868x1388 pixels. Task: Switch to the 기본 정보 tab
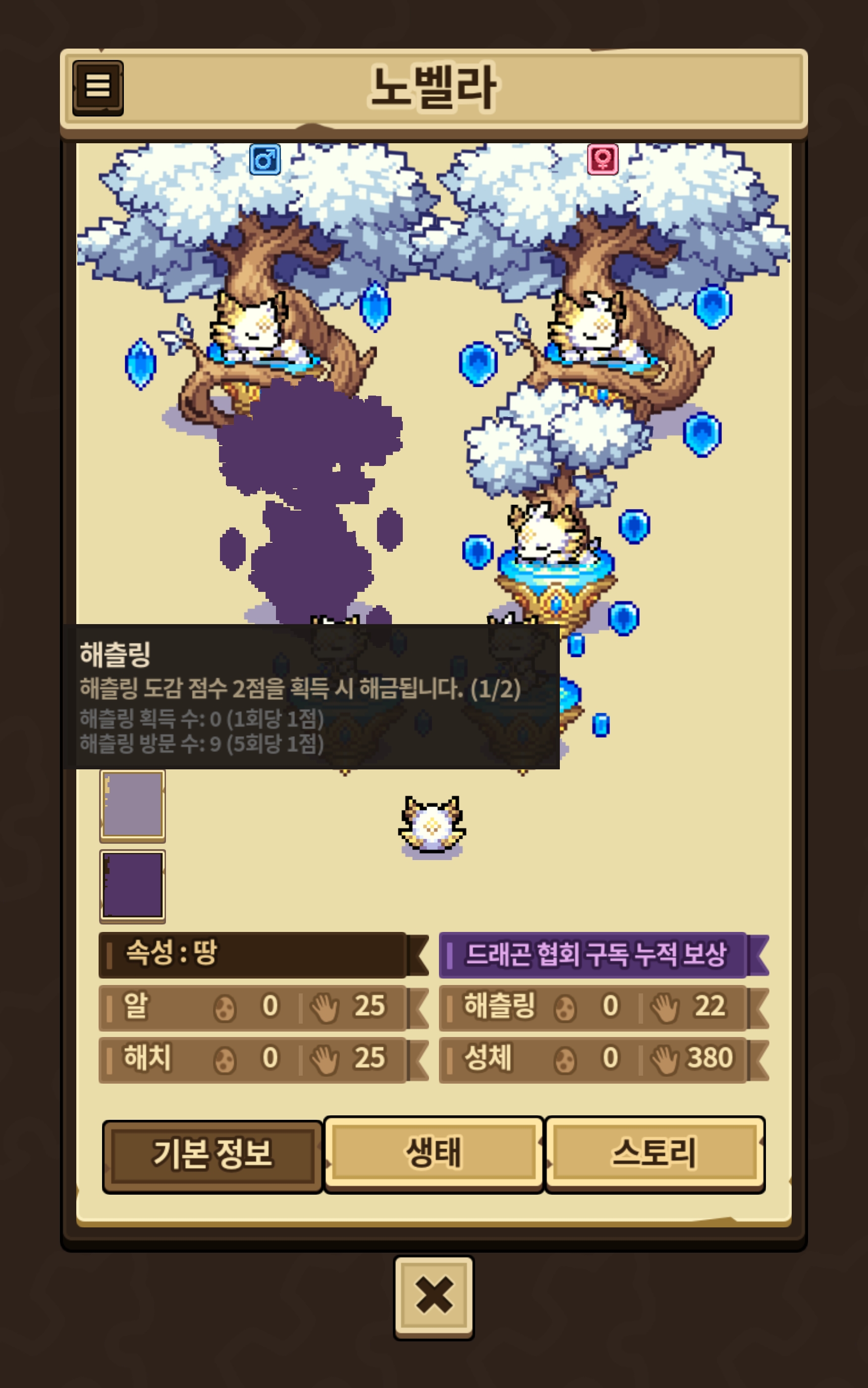tap(212, 1155)
